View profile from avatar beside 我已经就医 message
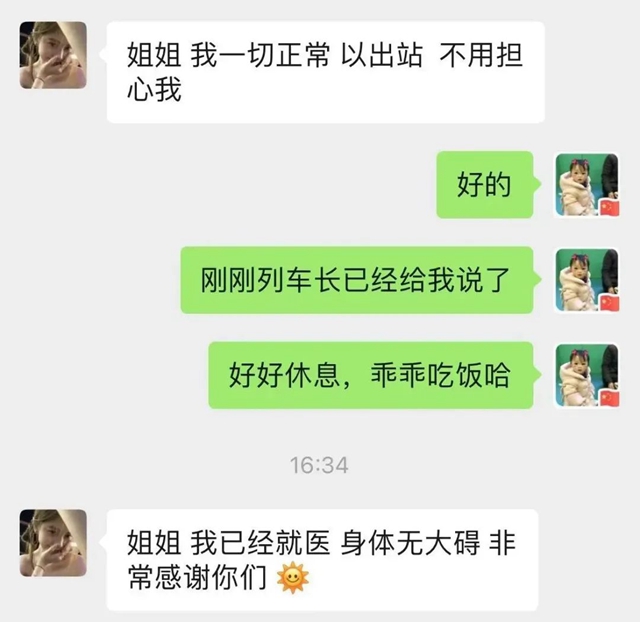This screenshot has height=622, width=640. [54, 542]
